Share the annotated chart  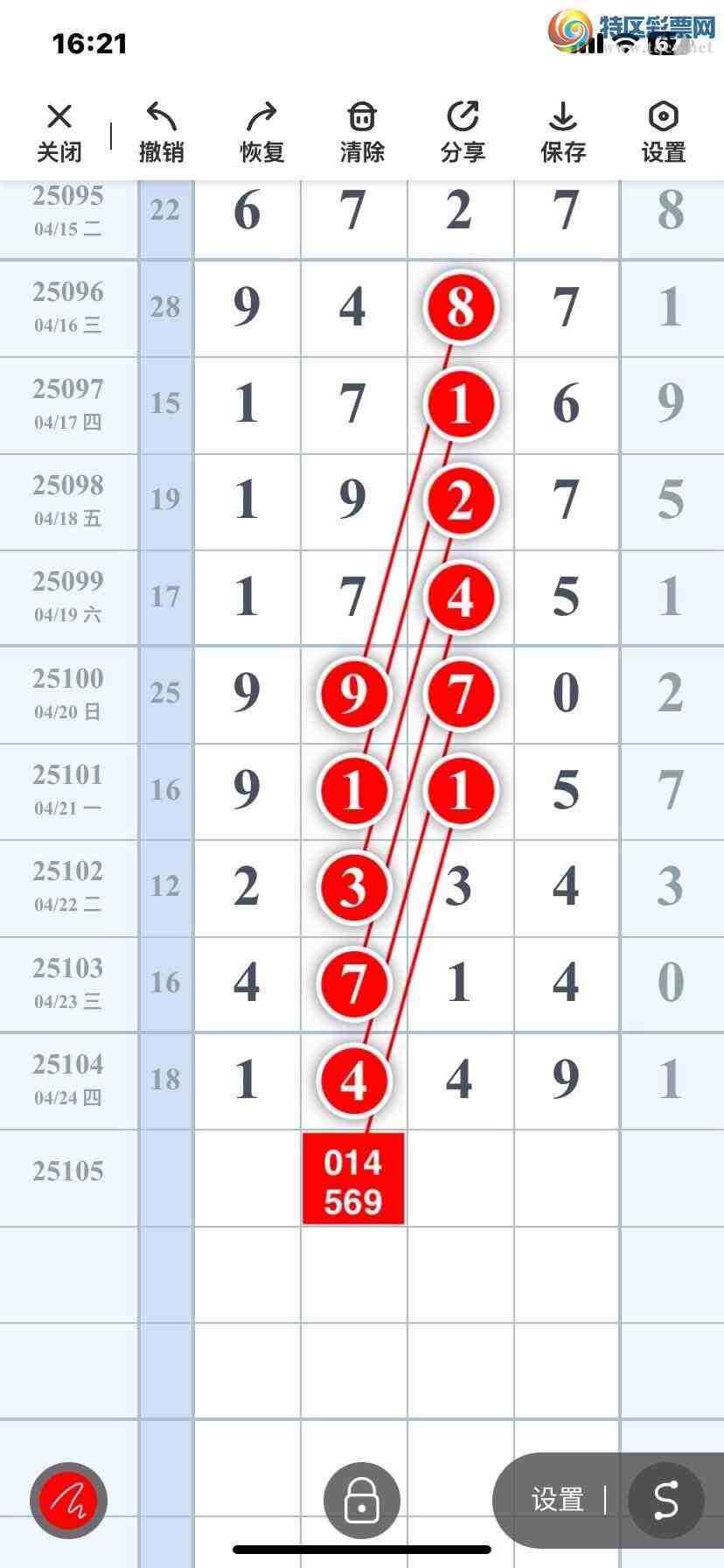tap(463, 132)
